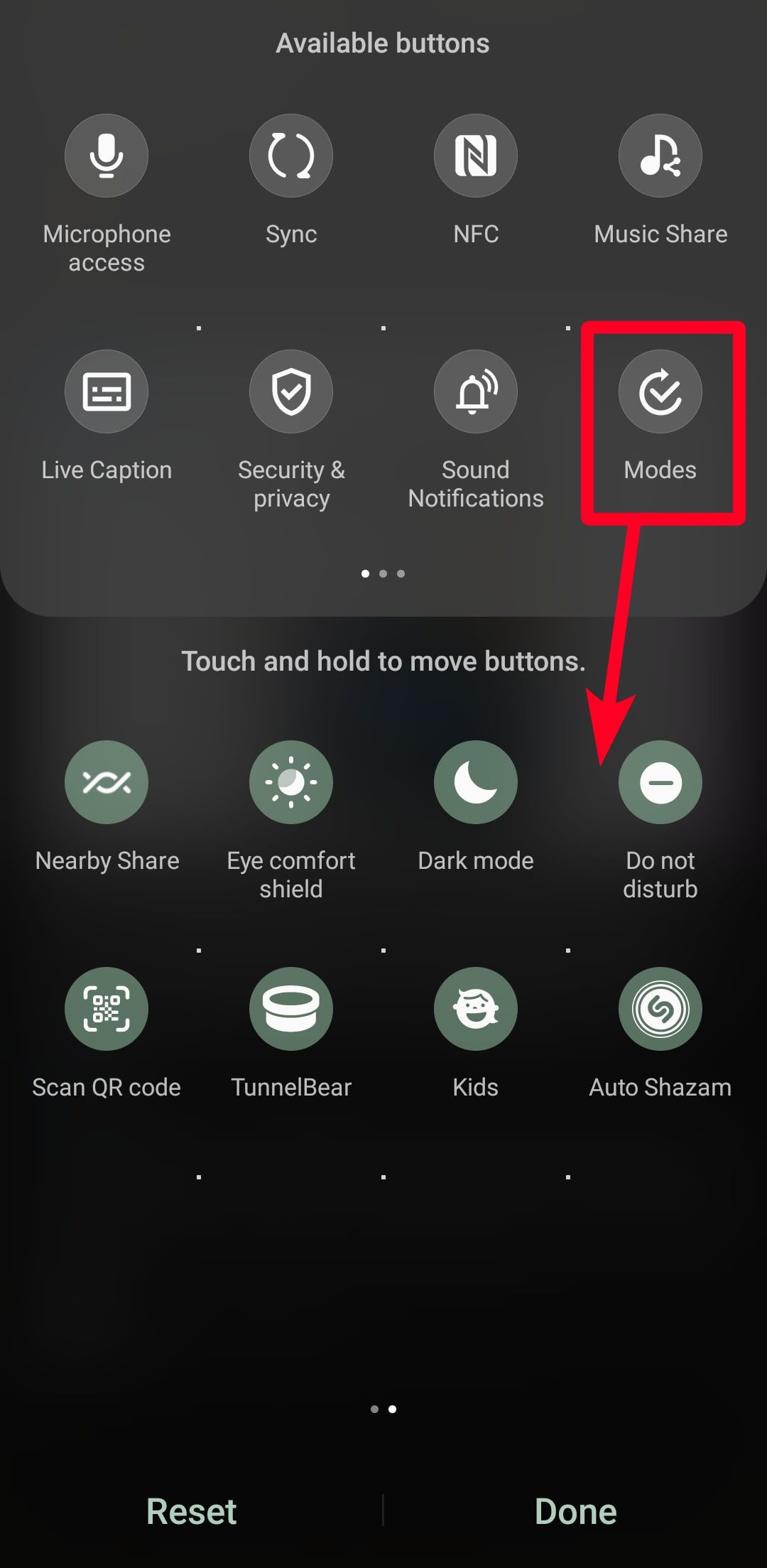Viewport: 767px width, 1568px height.
Task: Select Security & privacy button
Action: [x=291, y=391]
